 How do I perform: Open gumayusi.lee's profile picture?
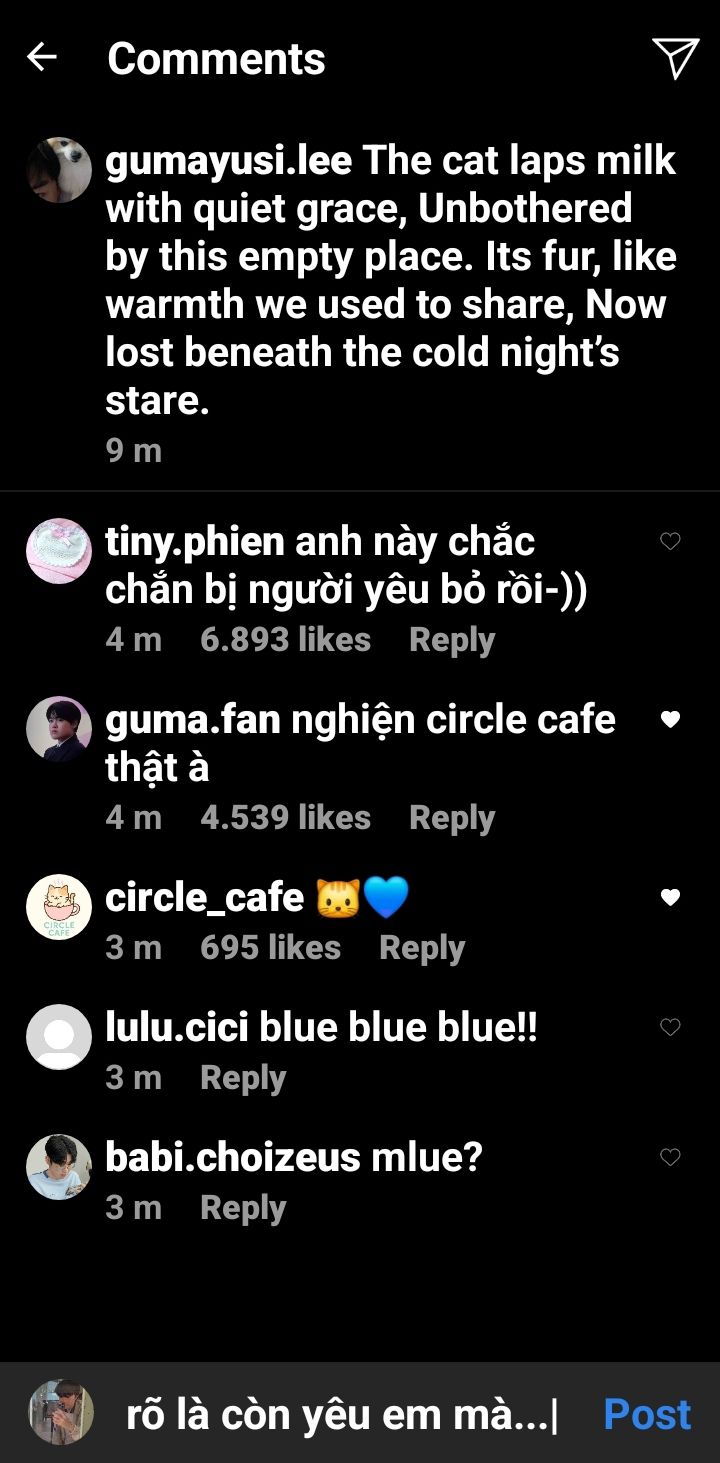[x=59, y=170]
